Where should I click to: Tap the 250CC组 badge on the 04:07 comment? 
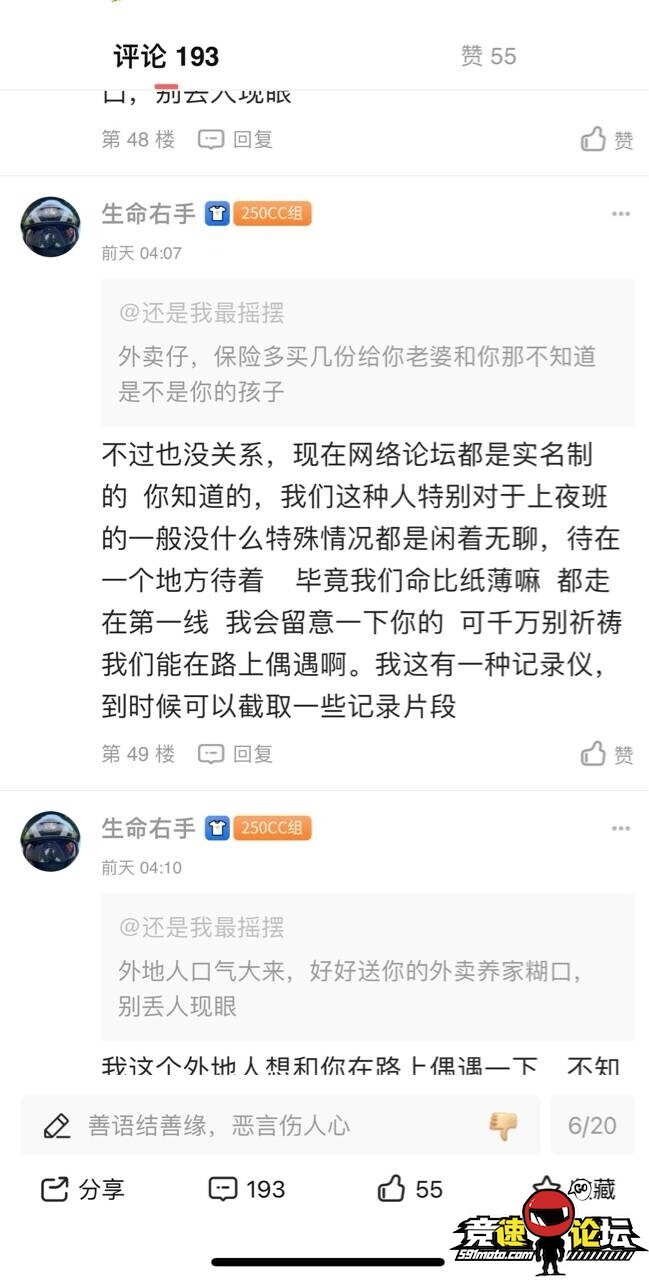pos(272,213)
